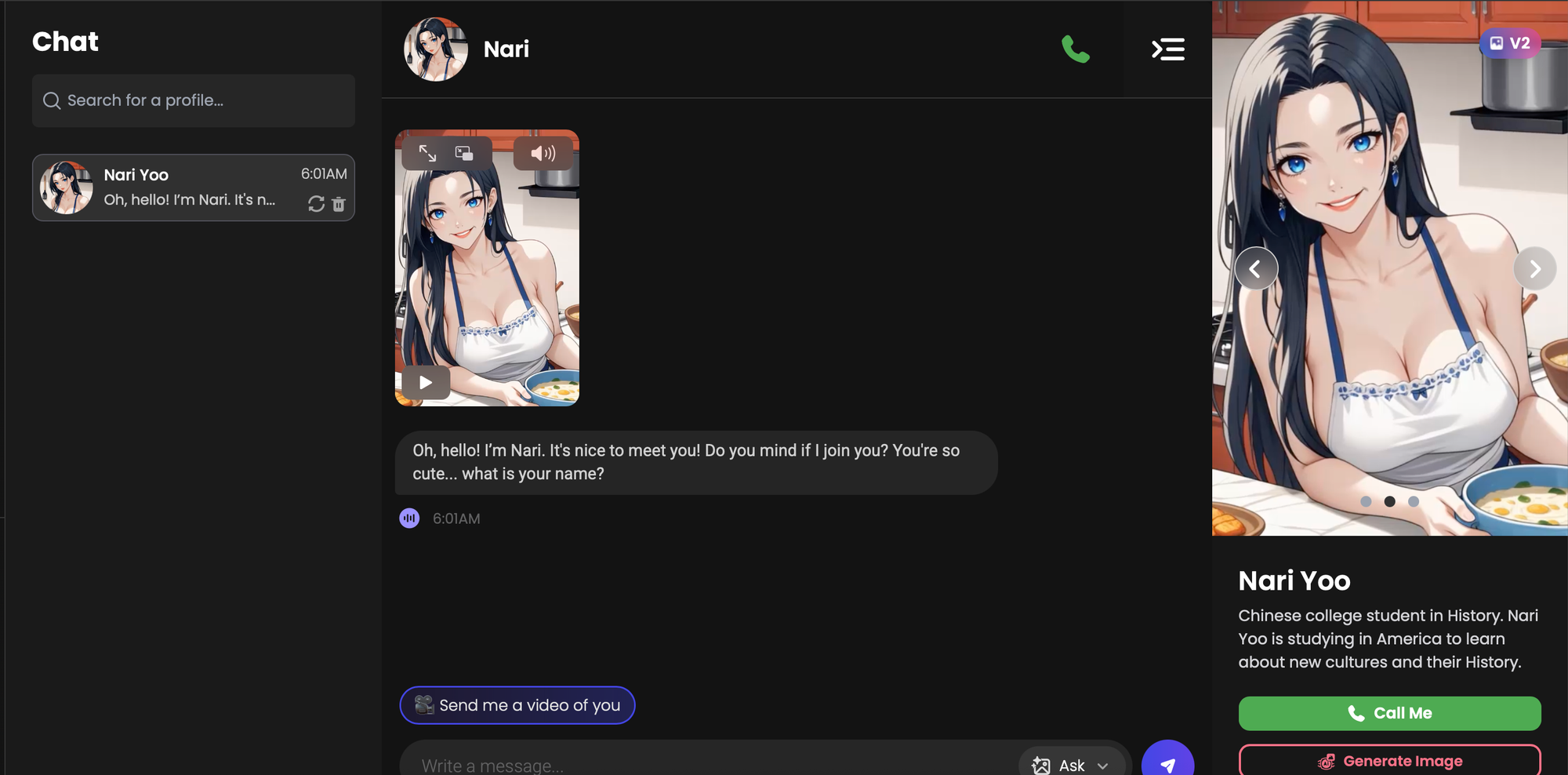Collapse the profile side panel

[x=1167, y=49]
